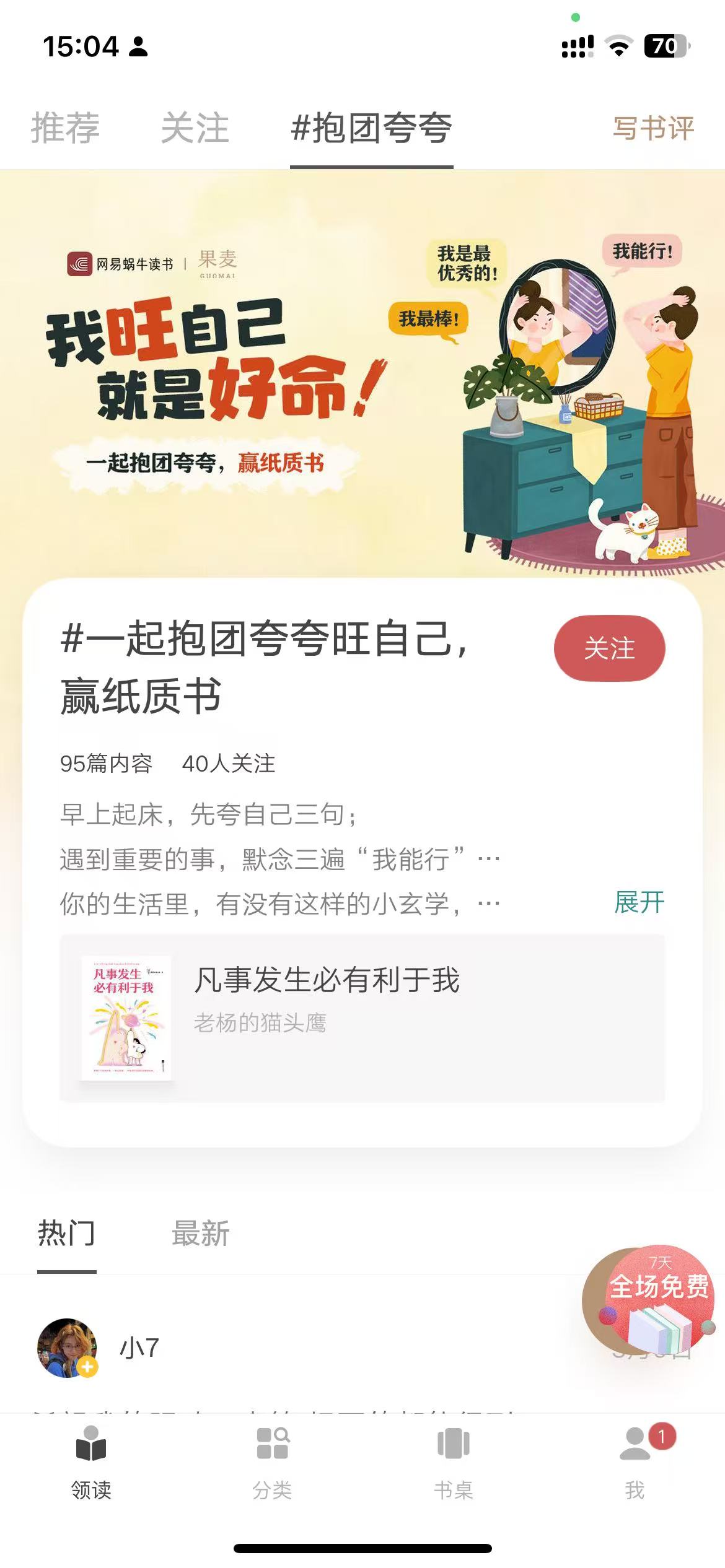Screen dimensions: 725x1568
Task: Open the book 凡事发生必有利于我
Action: [362, 1018]
